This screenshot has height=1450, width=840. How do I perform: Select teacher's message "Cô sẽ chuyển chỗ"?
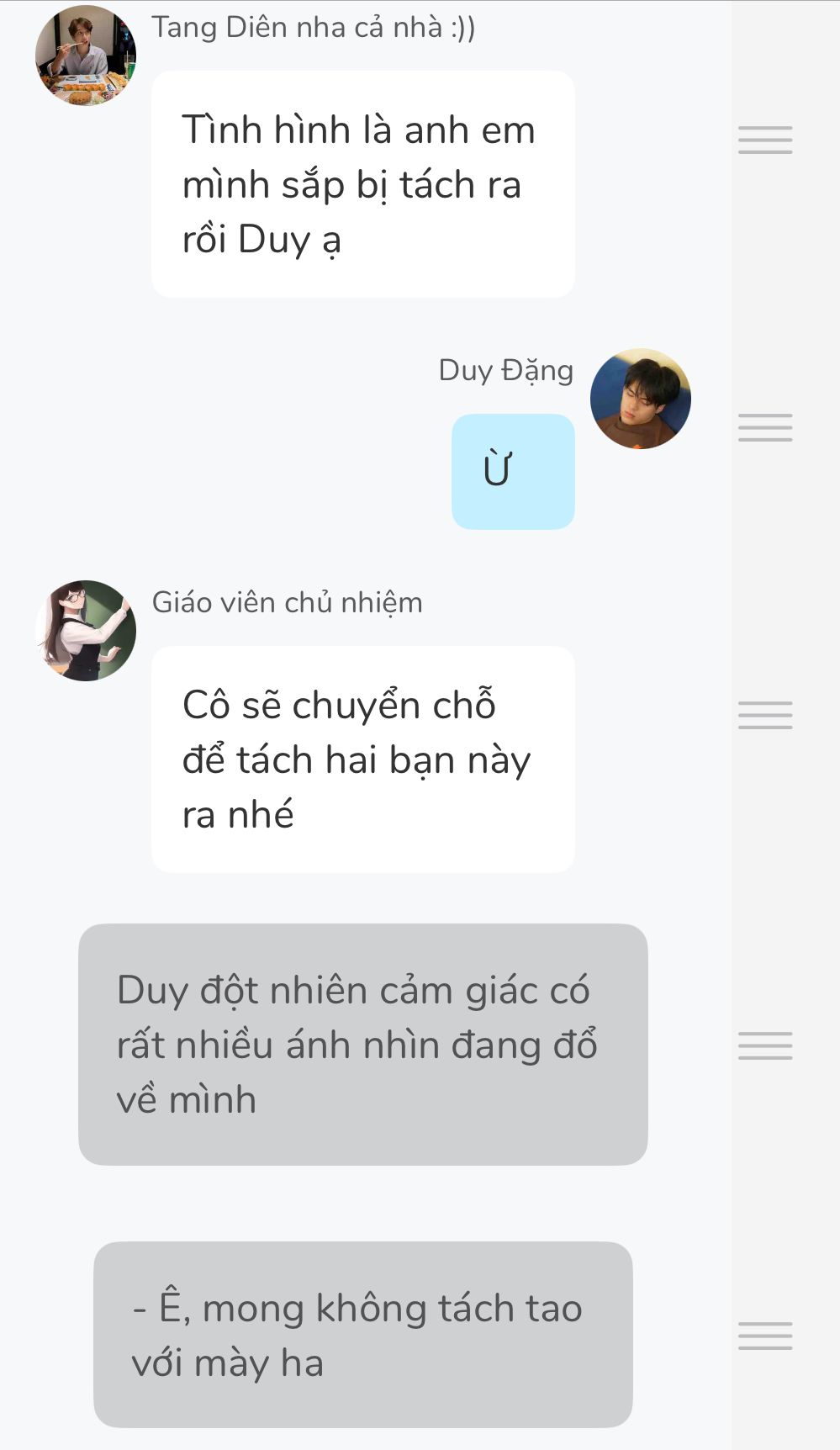click(x=362, y=759)
